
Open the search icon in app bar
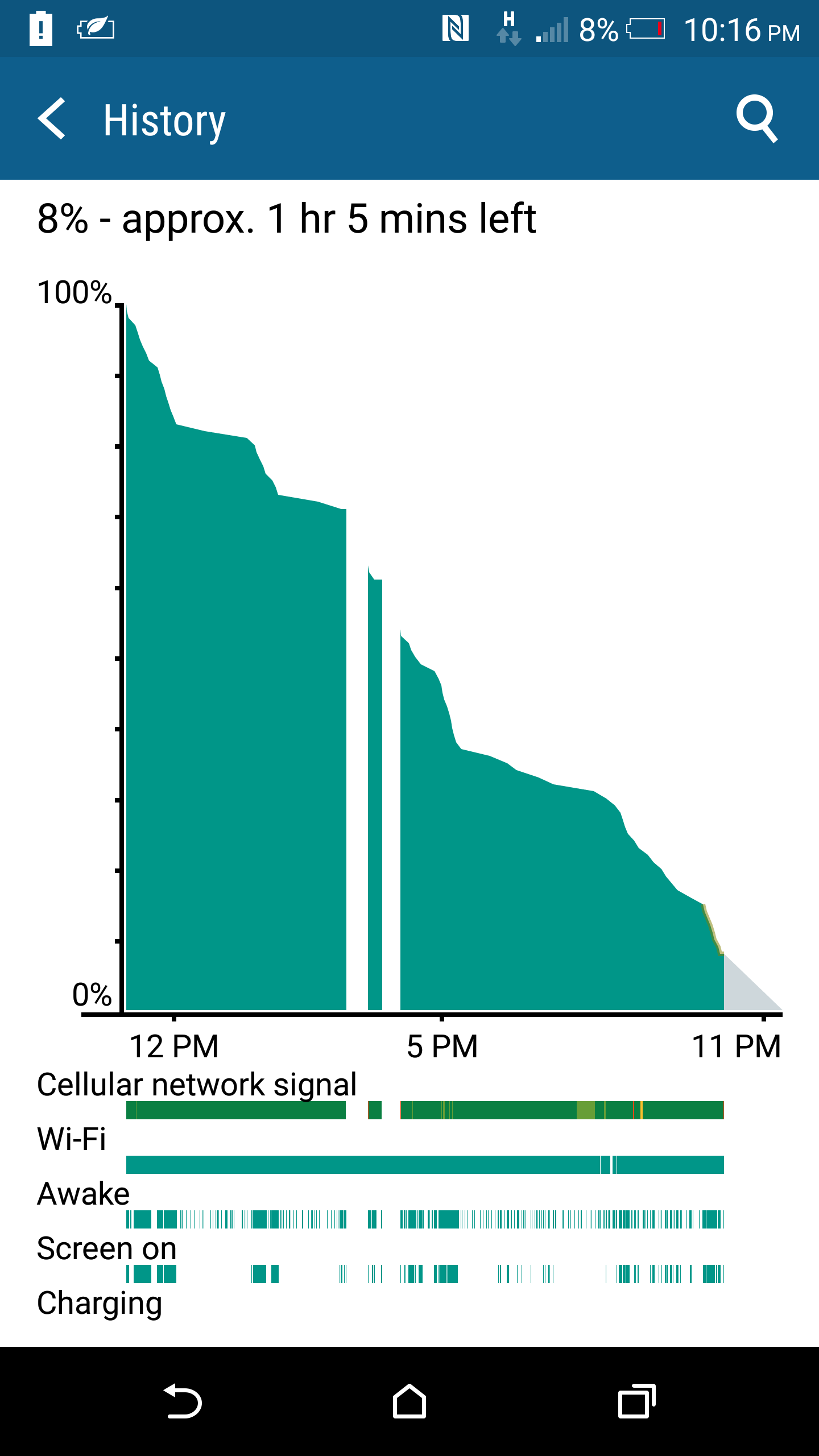(x=756, y=118)
